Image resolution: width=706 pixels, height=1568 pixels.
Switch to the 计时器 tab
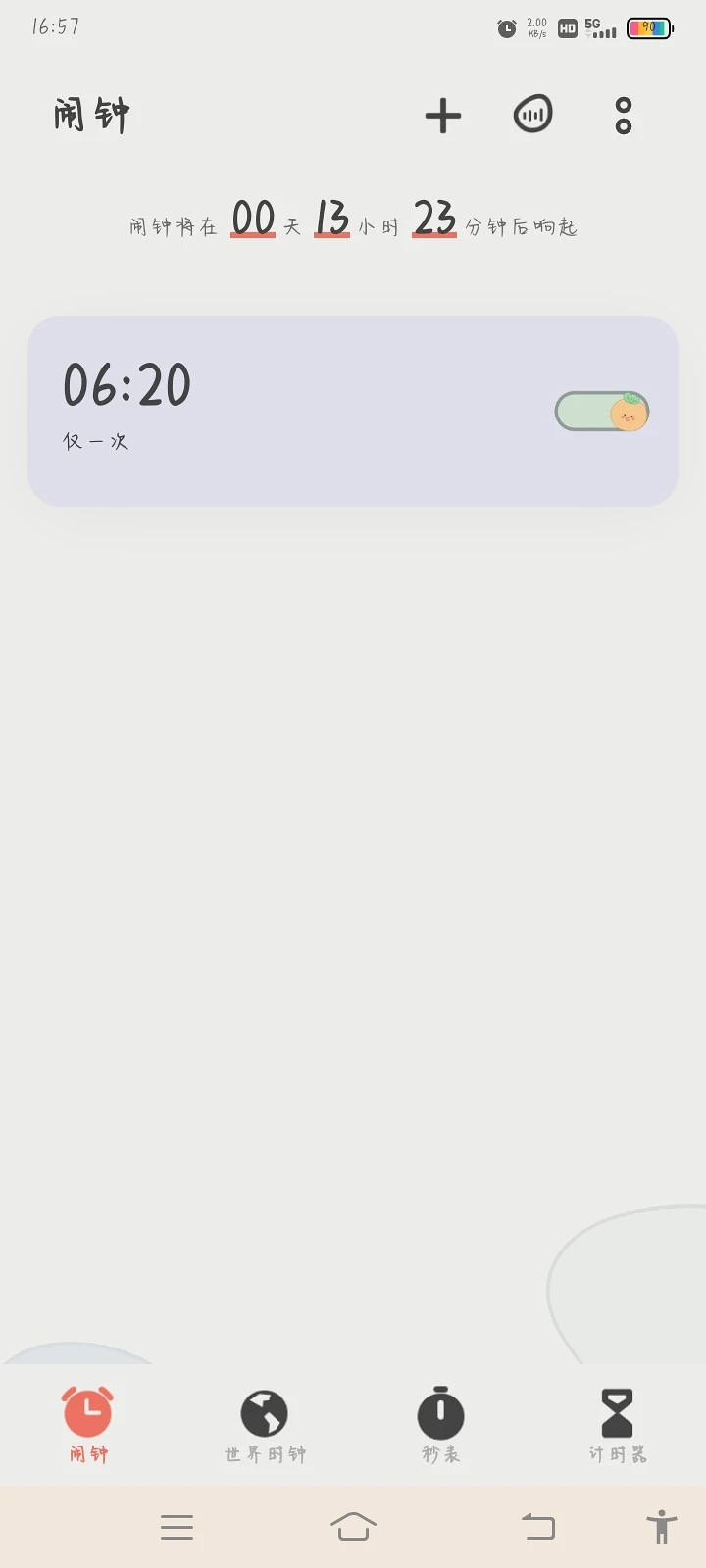[x=618, y=1426]
